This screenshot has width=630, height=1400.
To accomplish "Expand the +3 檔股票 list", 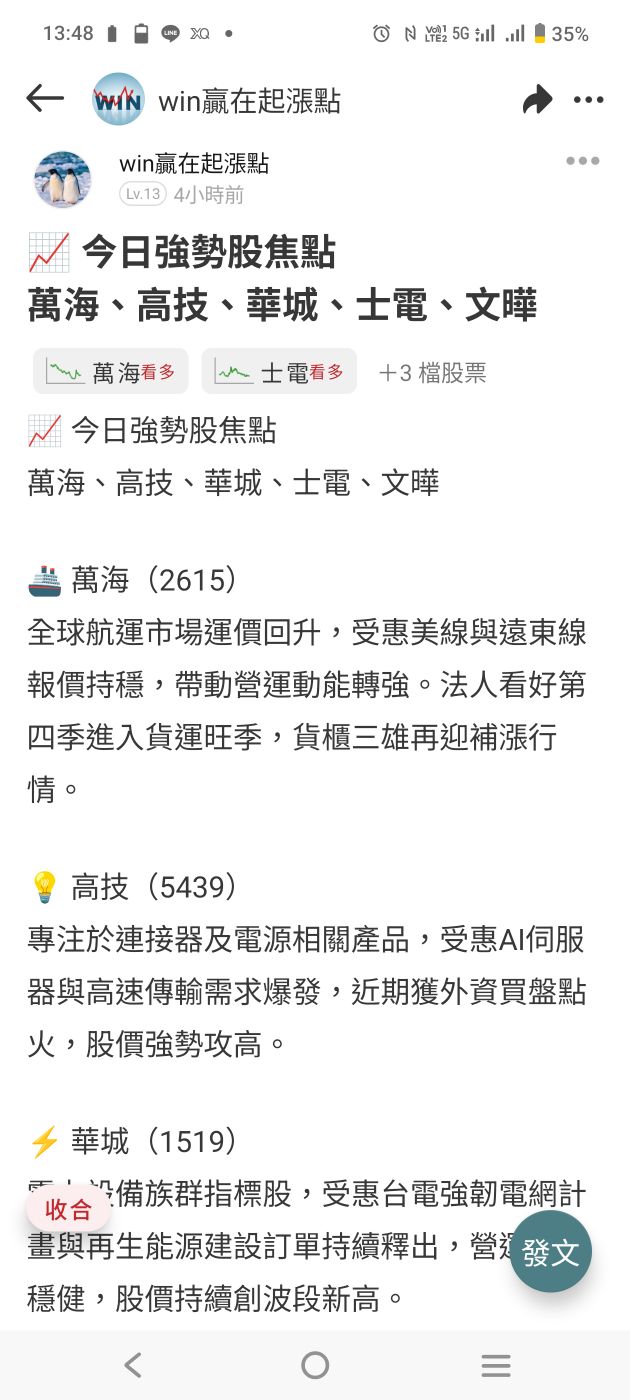I will pos(432,373).
